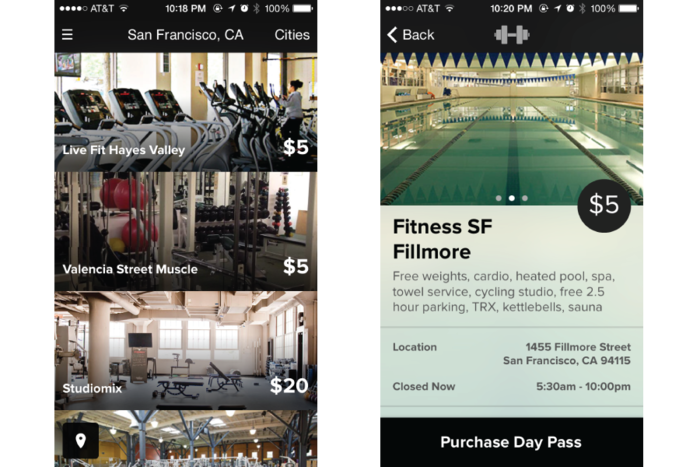Open the 1455 Fillmore Street location row
This screenshot has height=467, width=700.
point(511,354)
